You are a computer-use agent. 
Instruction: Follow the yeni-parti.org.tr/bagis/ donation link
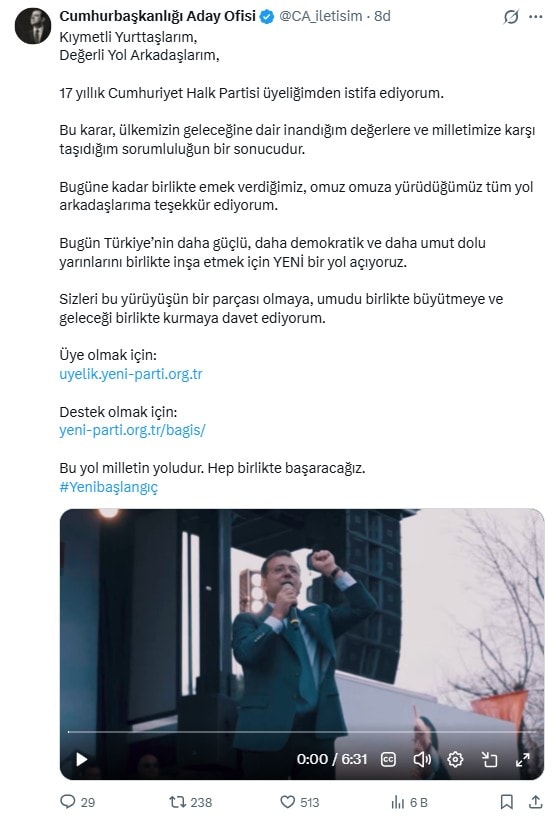coord(132,430)
